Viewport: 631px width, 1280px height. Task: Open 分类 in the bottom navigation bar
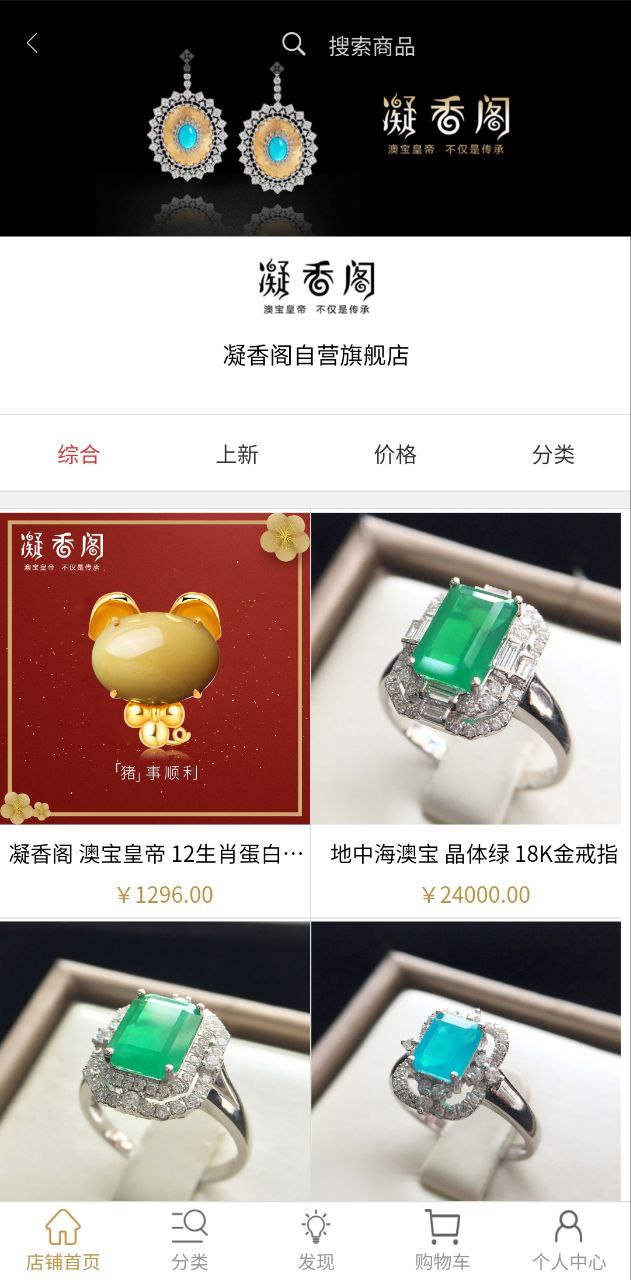click(x=189, y=1241)
